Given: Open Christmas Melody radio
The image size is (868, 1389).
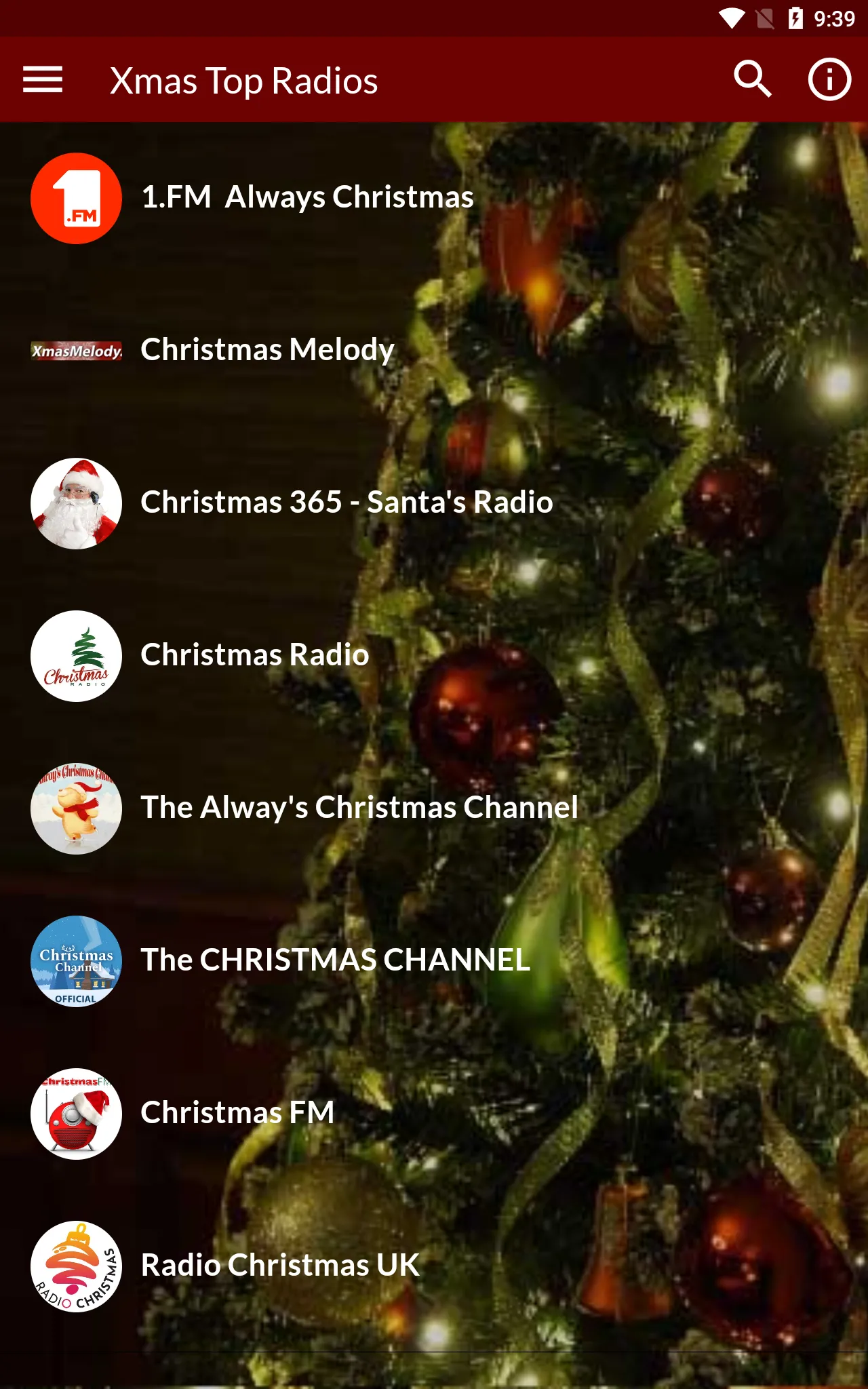Looking at the screenshot, I should tap(434, 351).
